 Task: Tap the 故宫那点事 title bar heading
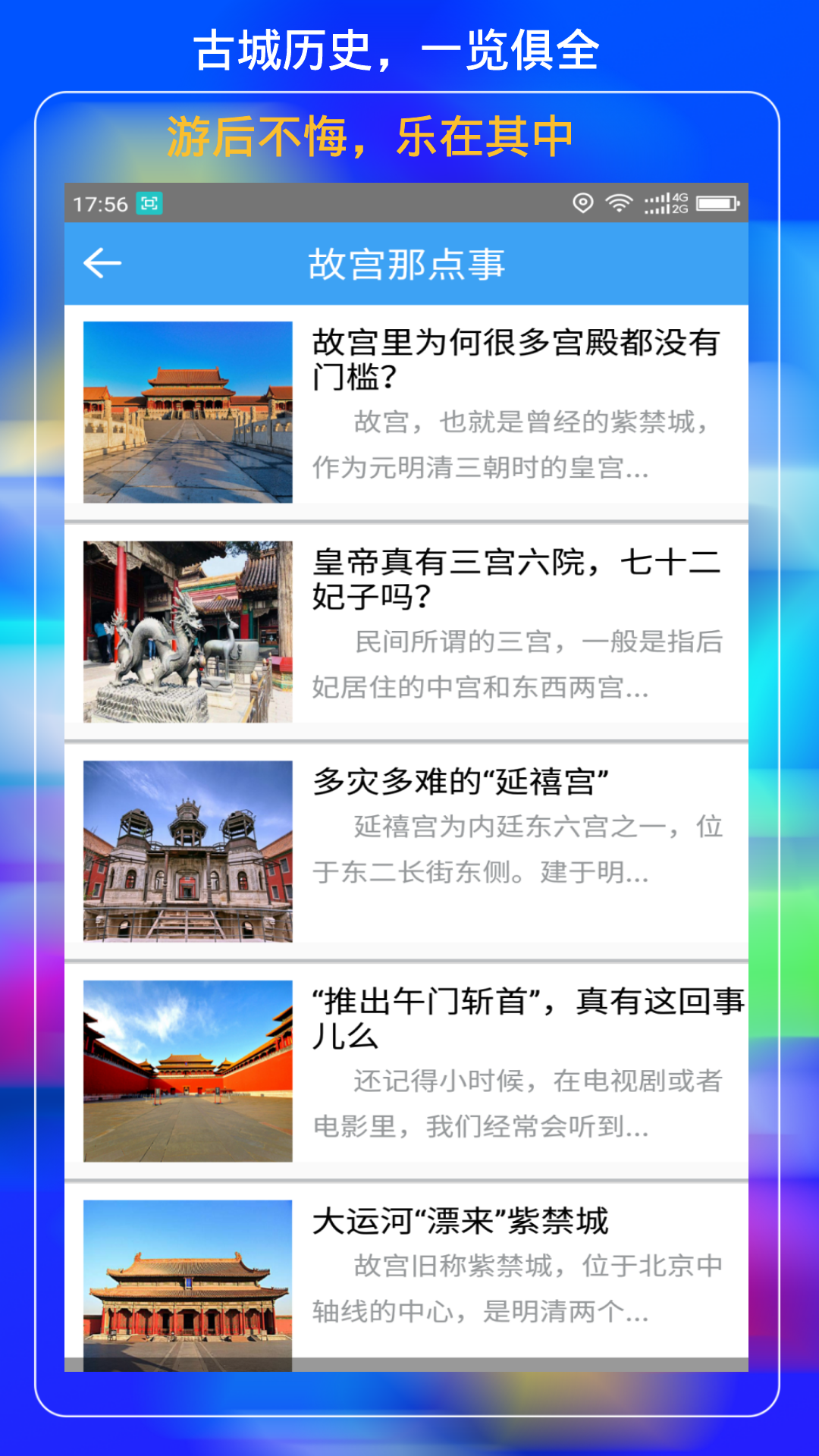point(409,265)
